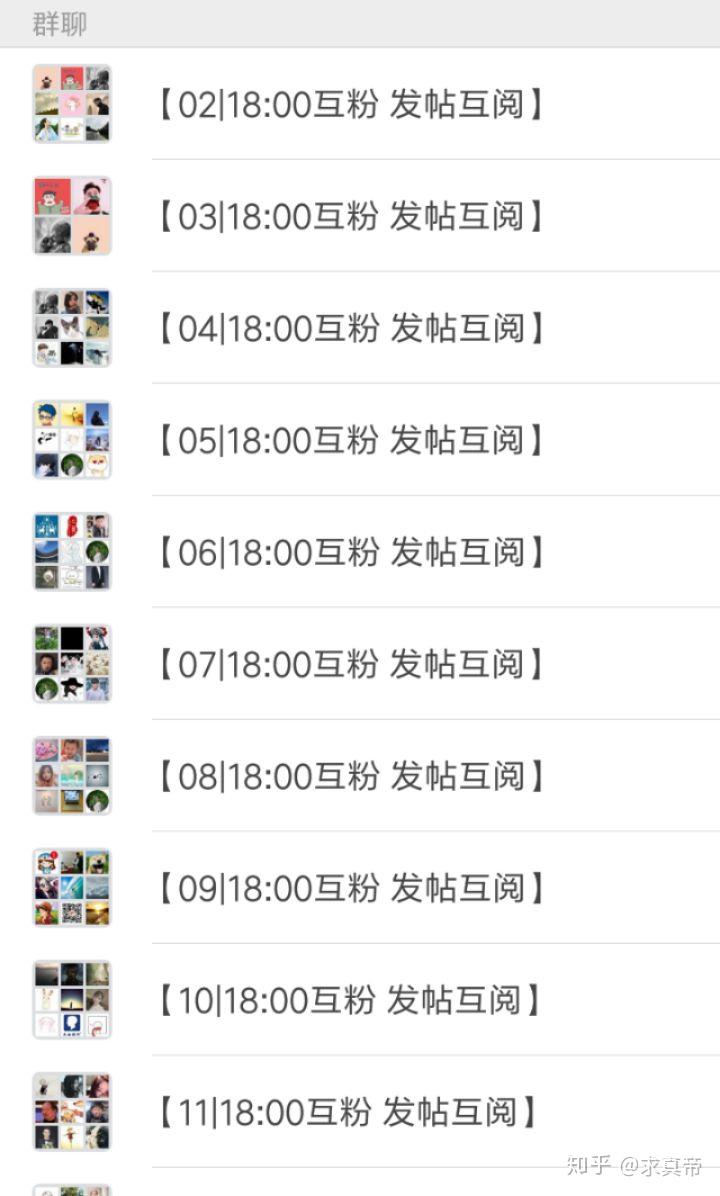Viewport: 720px width, 1196px height.
Task: Go to the 11|18:00互粉 发帖互阅 group
Action: [360, 1113]
